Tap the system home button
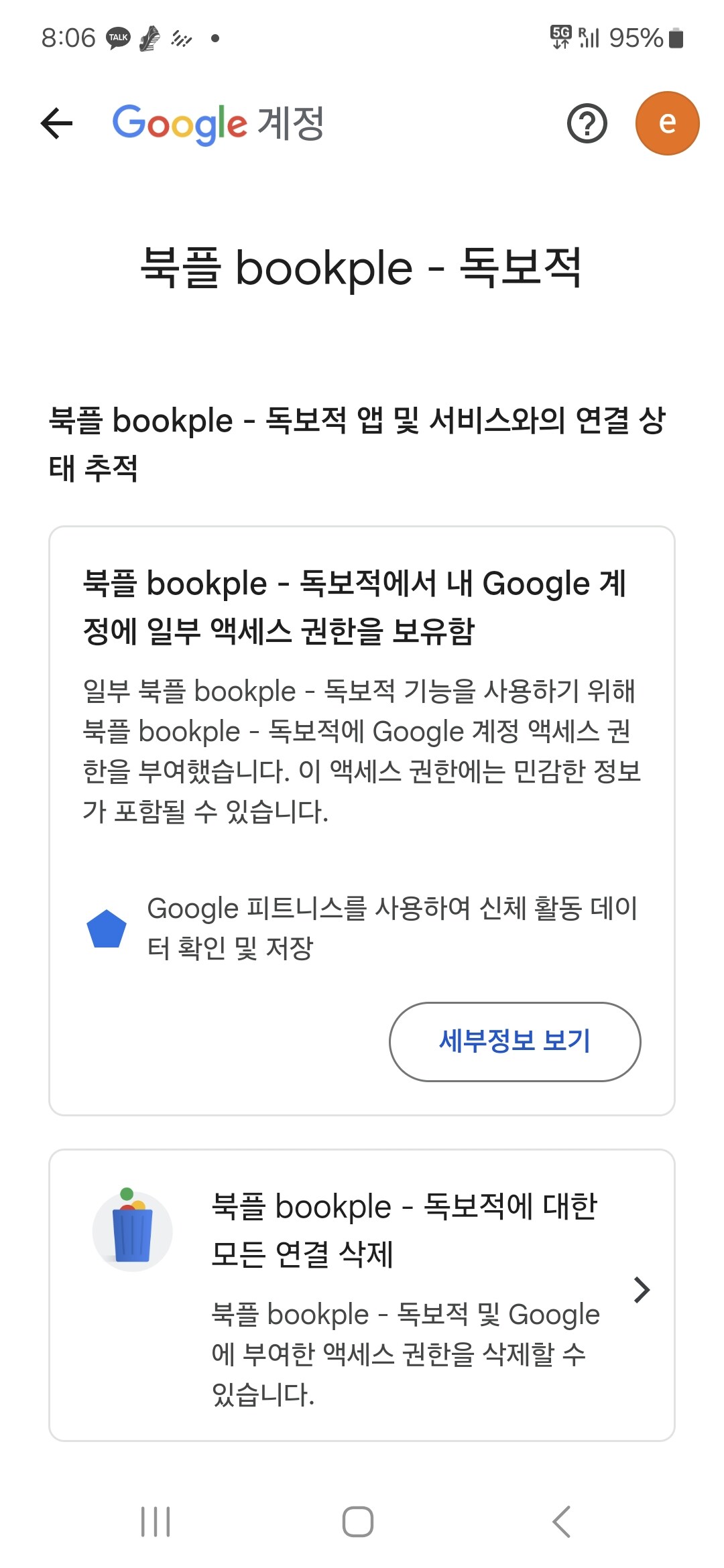 (358, 1521)
